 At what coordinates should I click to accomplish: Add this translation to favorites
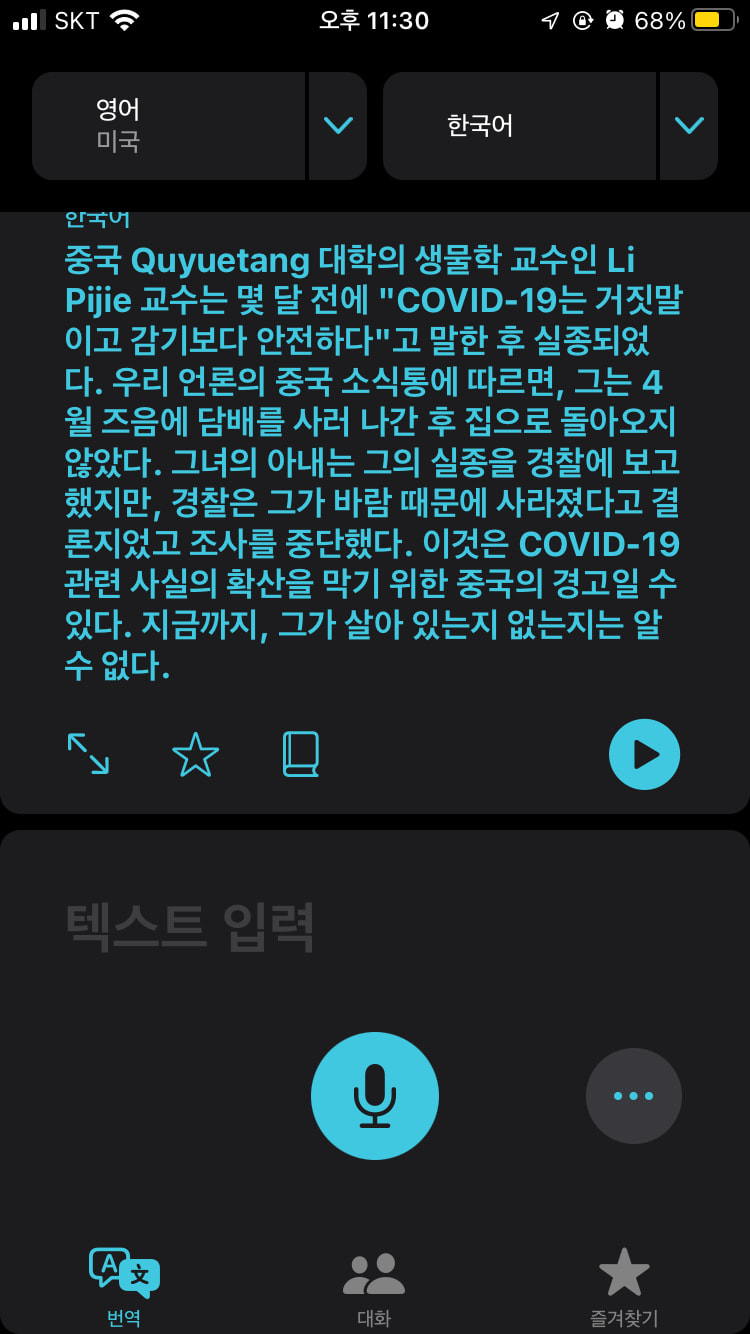click(195, 754)
